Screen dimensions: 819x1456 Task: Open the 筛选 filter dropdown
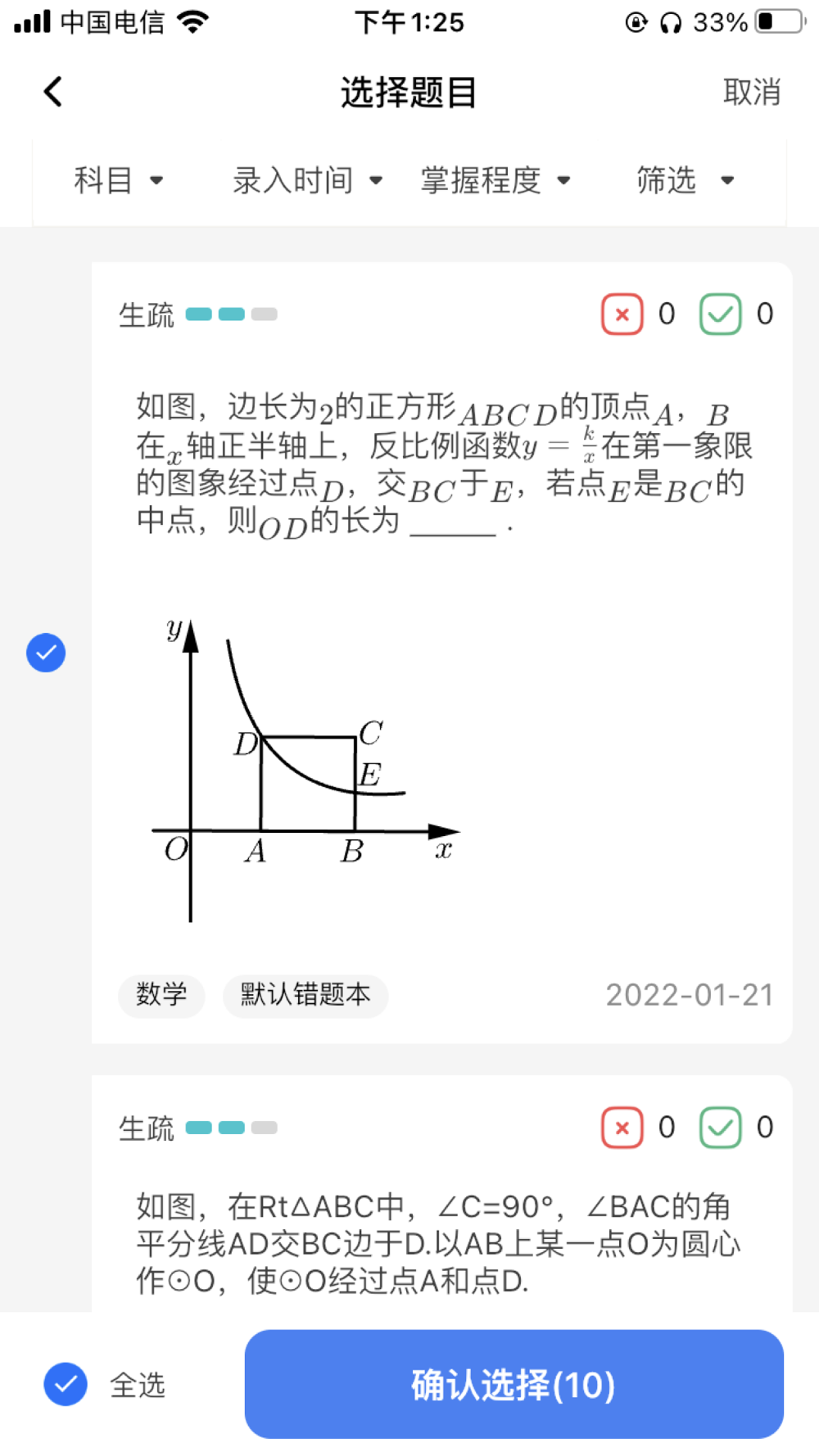(685, 180)
